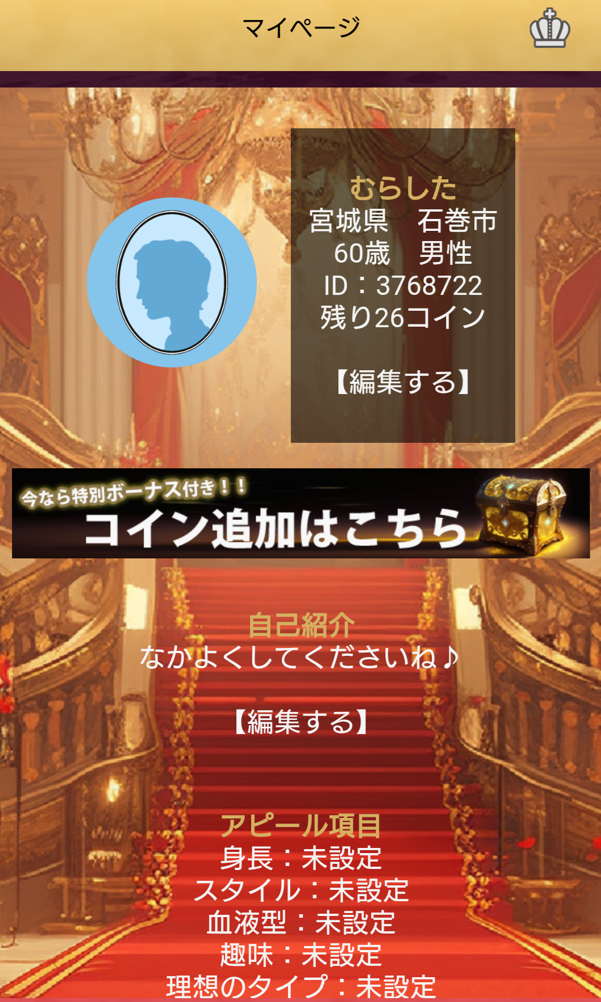The image size is (601, 1002).
Task: Tap 【編集する】 under 自己紹介
Action: pos(300,721)
